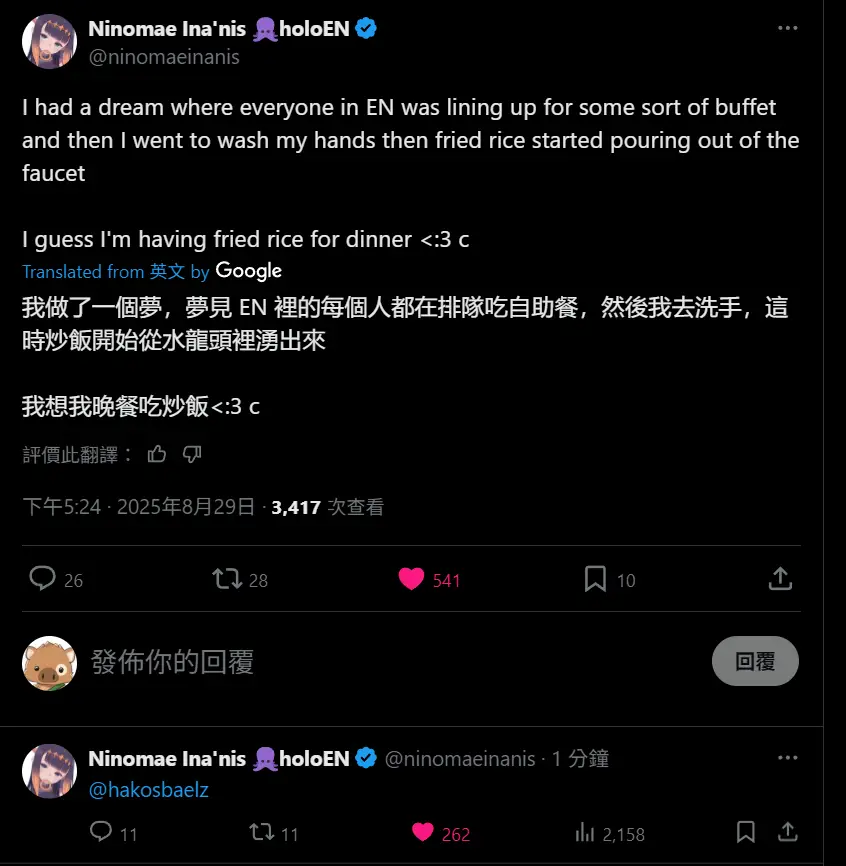Comment on the @hakosbaelz reply
This screenshot has height=866, width=846.
pyautogui.click(x=101, y=832)
